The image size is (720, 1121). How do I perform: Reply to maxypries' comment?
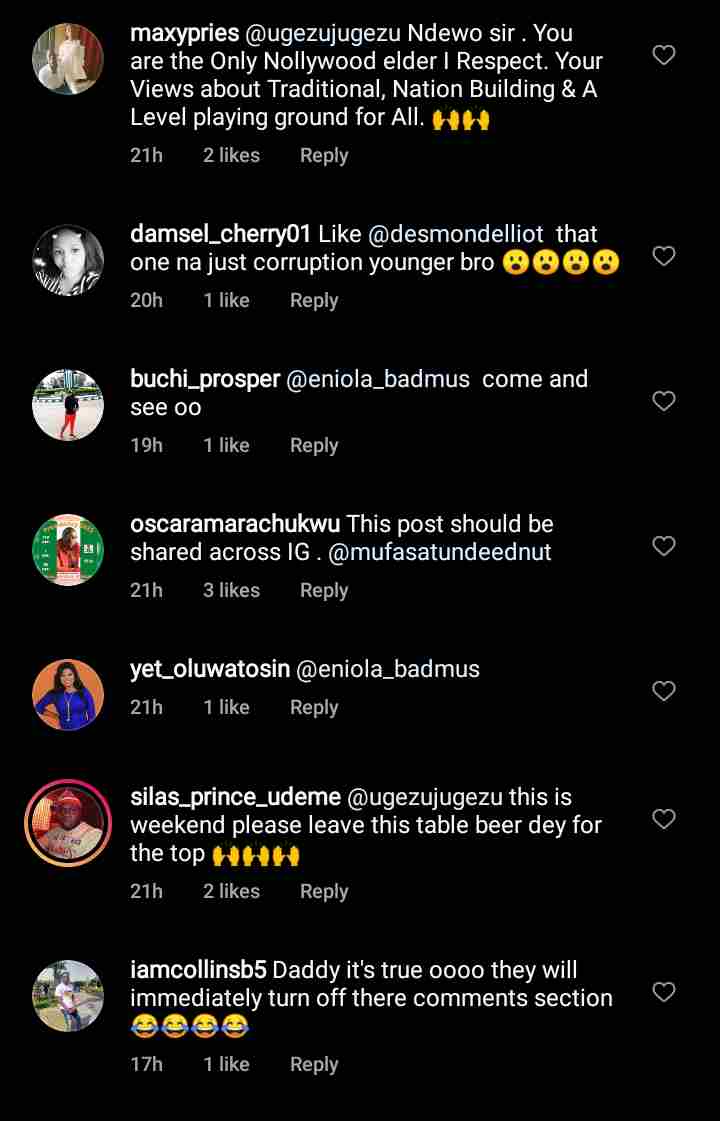[x=323, y=155]
